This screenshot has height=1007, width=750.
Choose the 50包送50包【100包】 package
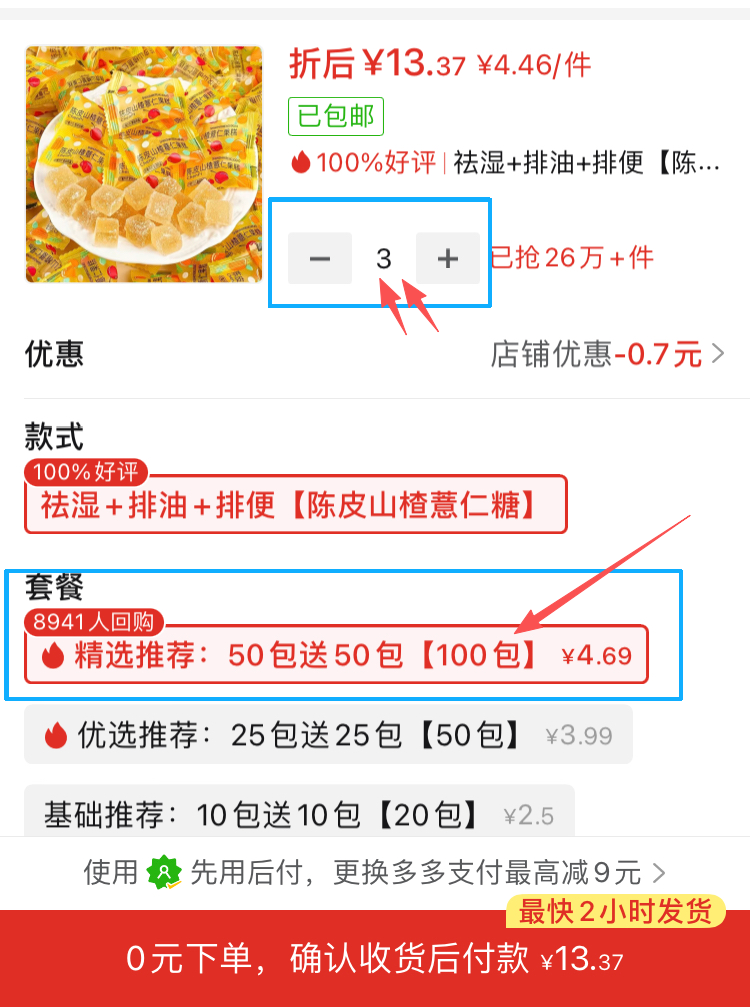pyautogui.click(x=336, y=656)
